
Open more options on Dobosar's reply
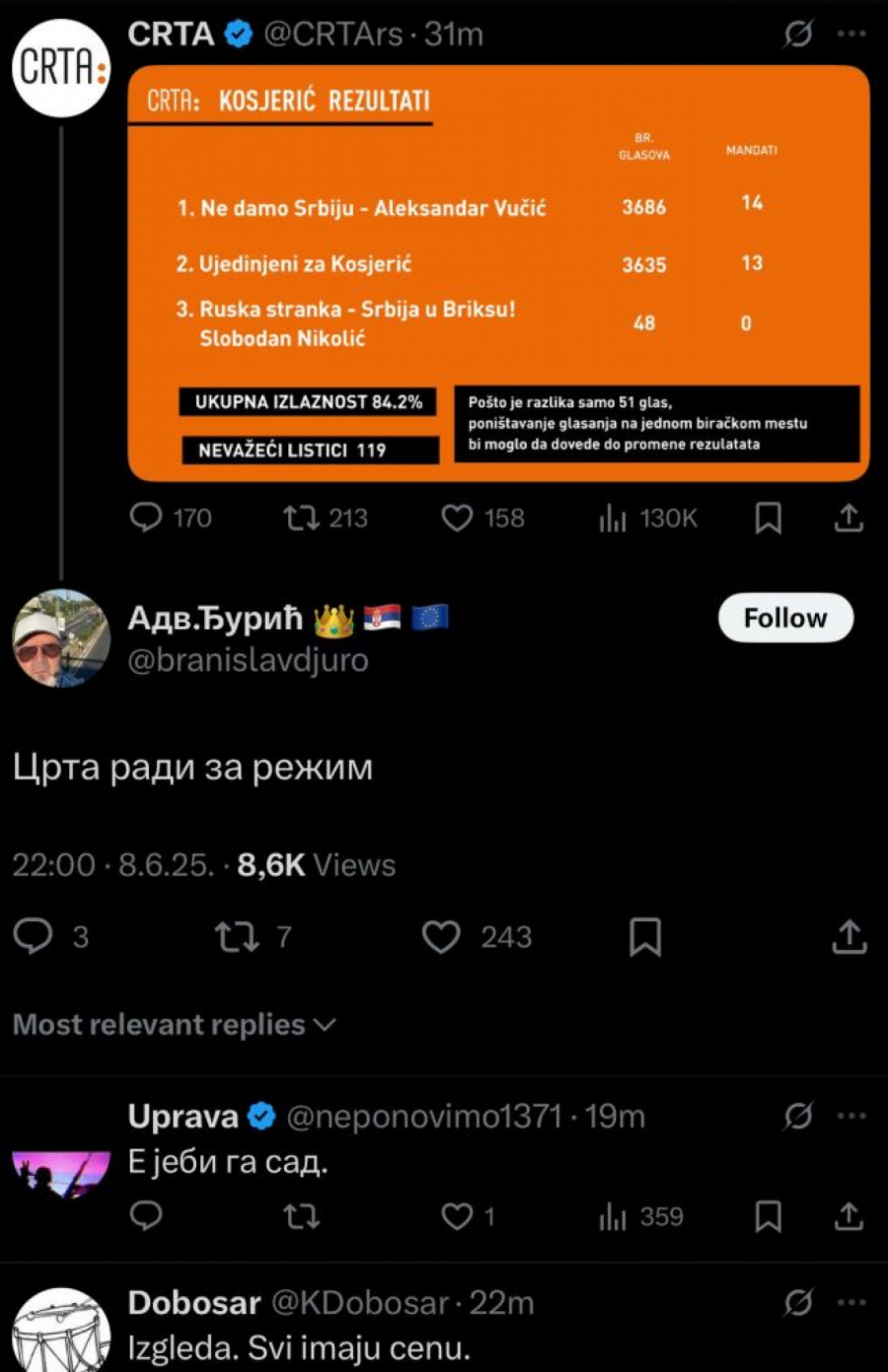[x=851, y=1303]
